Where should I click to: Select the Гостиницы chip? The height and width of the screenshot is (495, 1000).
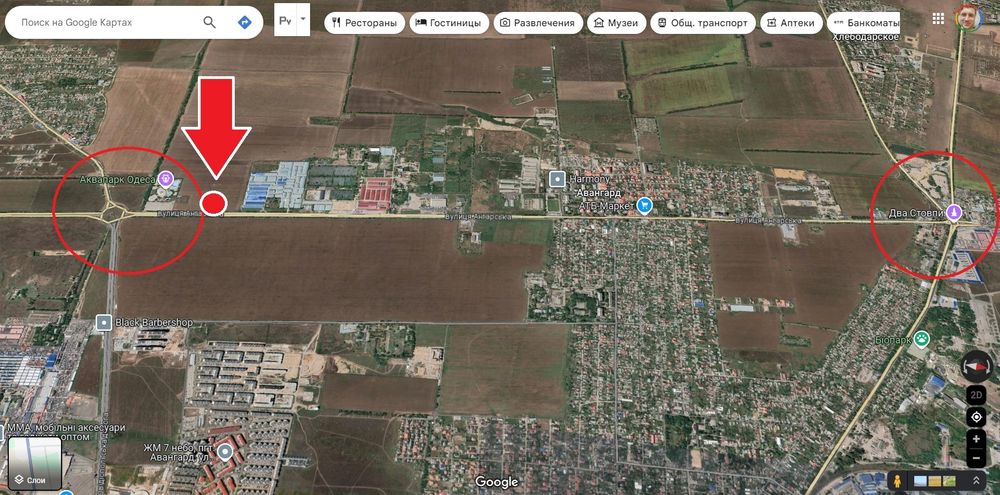(450, 22)
